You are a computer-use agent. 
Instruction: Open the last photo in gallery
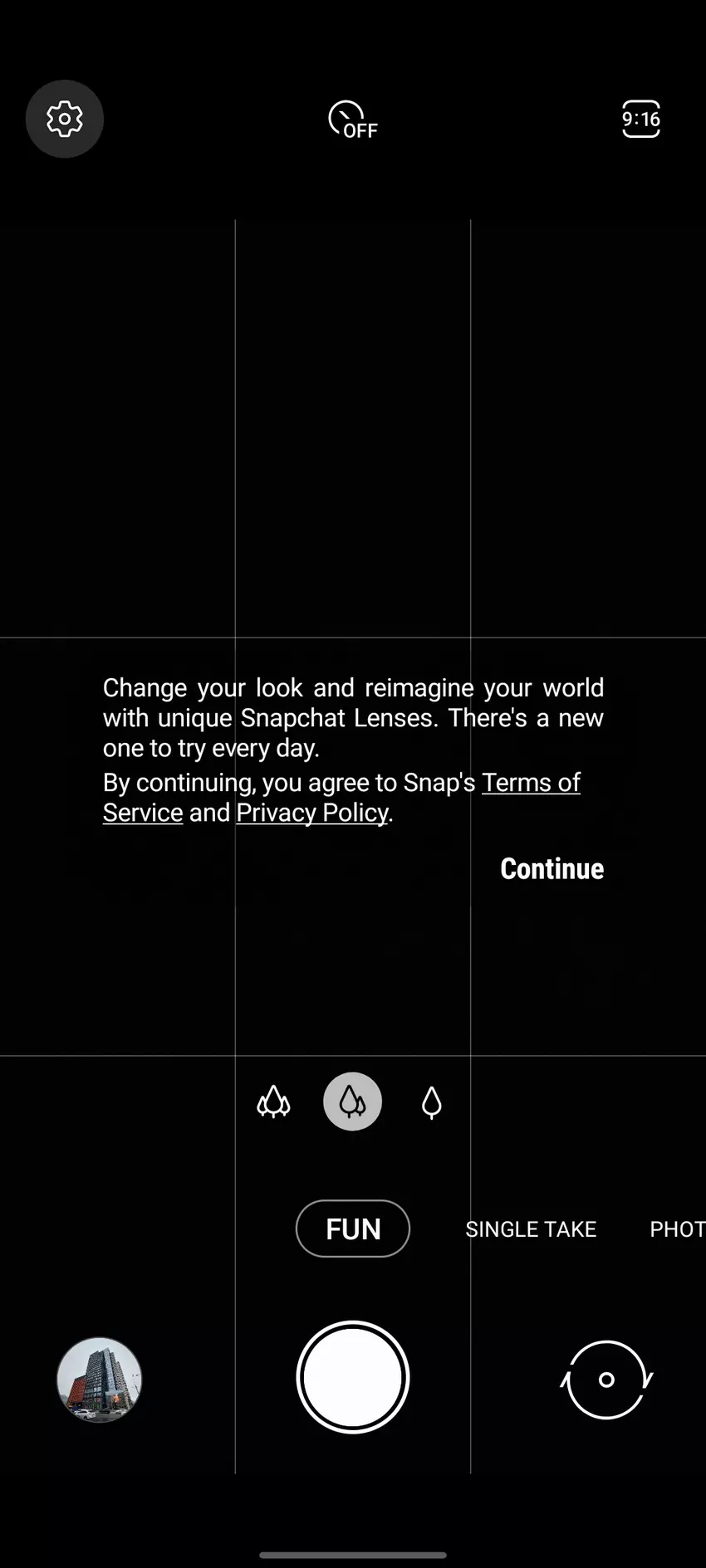[100, 1379]
